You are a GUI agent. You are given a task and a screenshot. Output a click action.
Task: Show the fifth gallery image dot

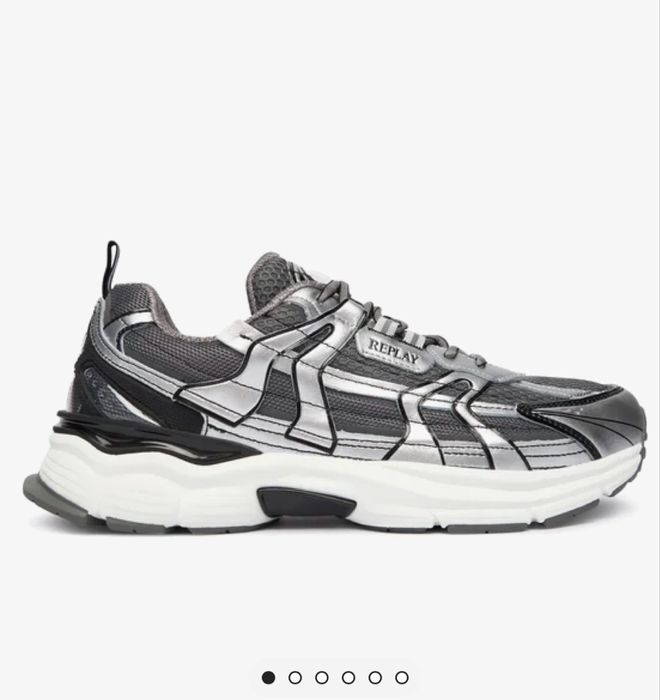[x=375, y=678]
